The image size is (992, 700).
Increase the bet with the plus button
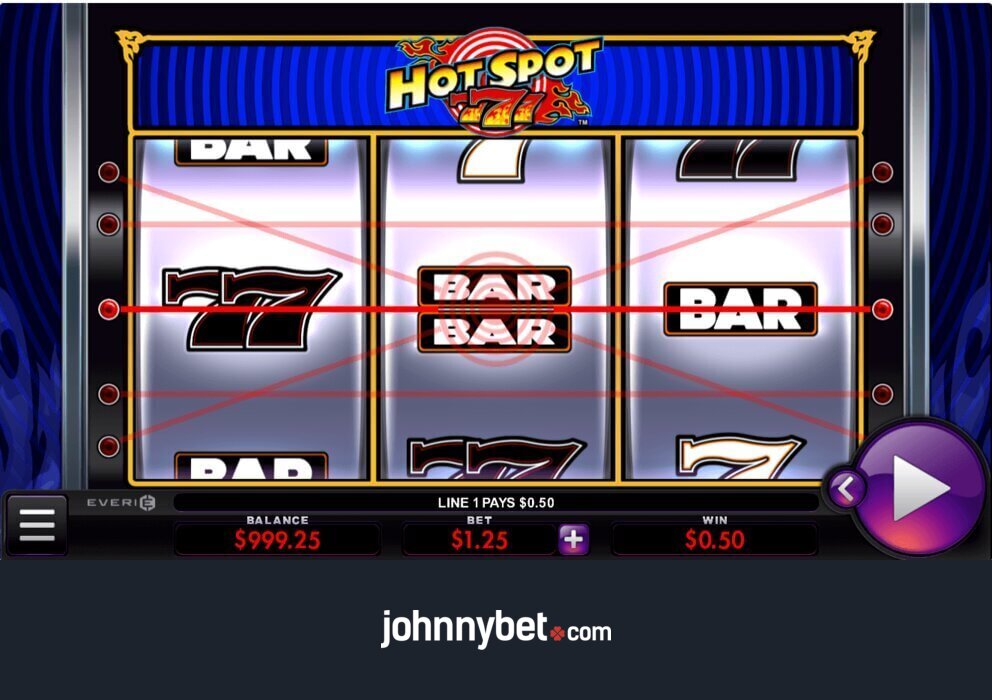[x=573, y=540]
